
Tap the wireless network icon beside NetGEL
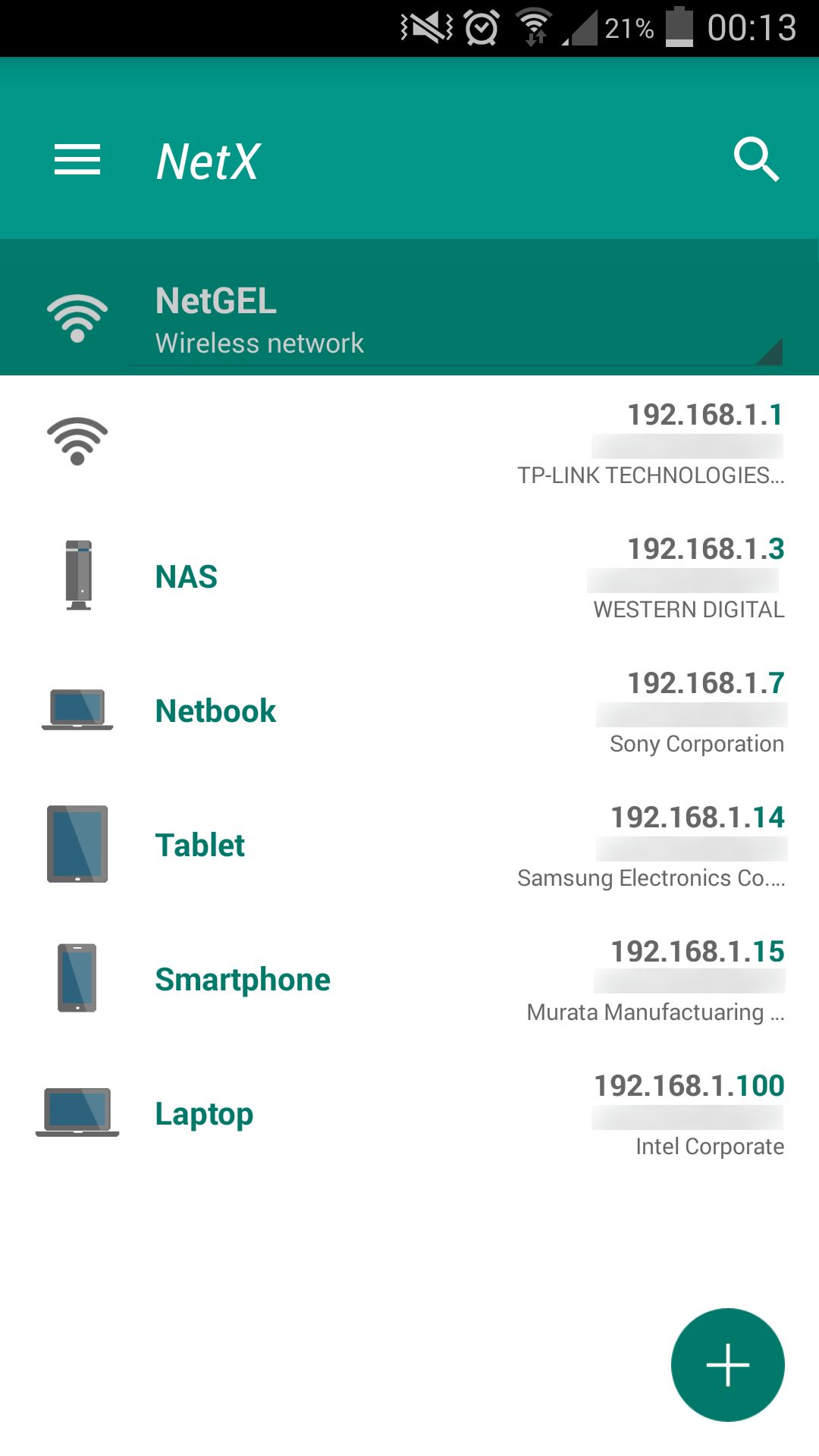click(x=78, y=315)
